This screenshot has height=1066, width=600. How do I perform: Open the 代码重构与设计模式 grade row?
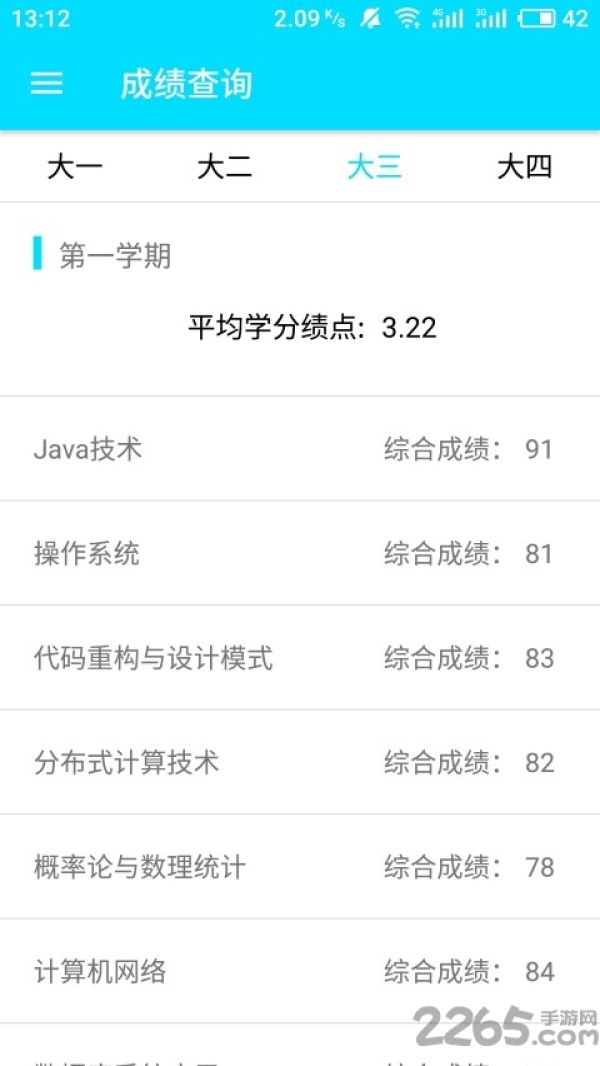[300, 658]
